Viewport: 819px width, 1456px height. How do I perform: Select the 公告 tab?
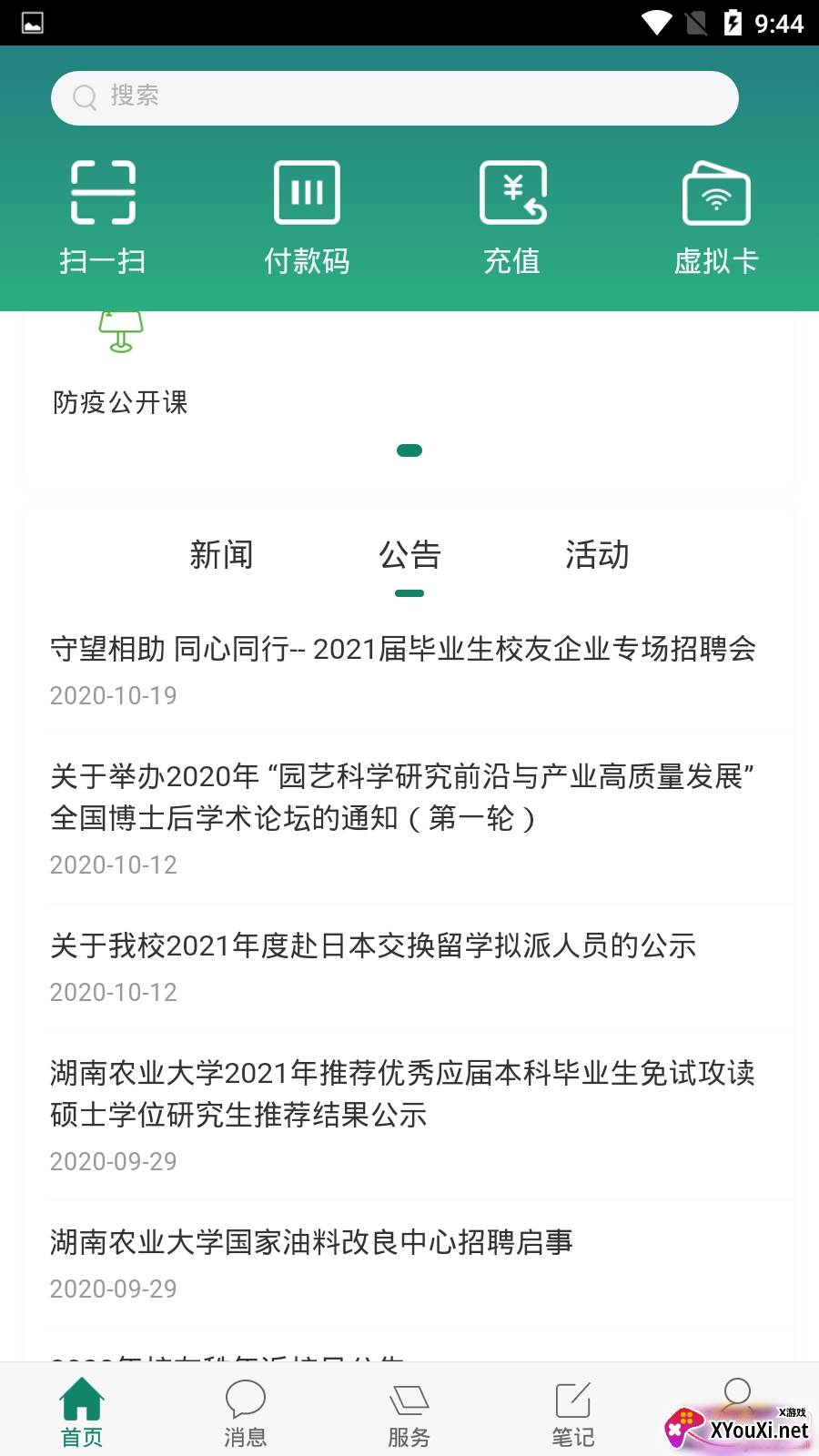(x=409, y=555)
